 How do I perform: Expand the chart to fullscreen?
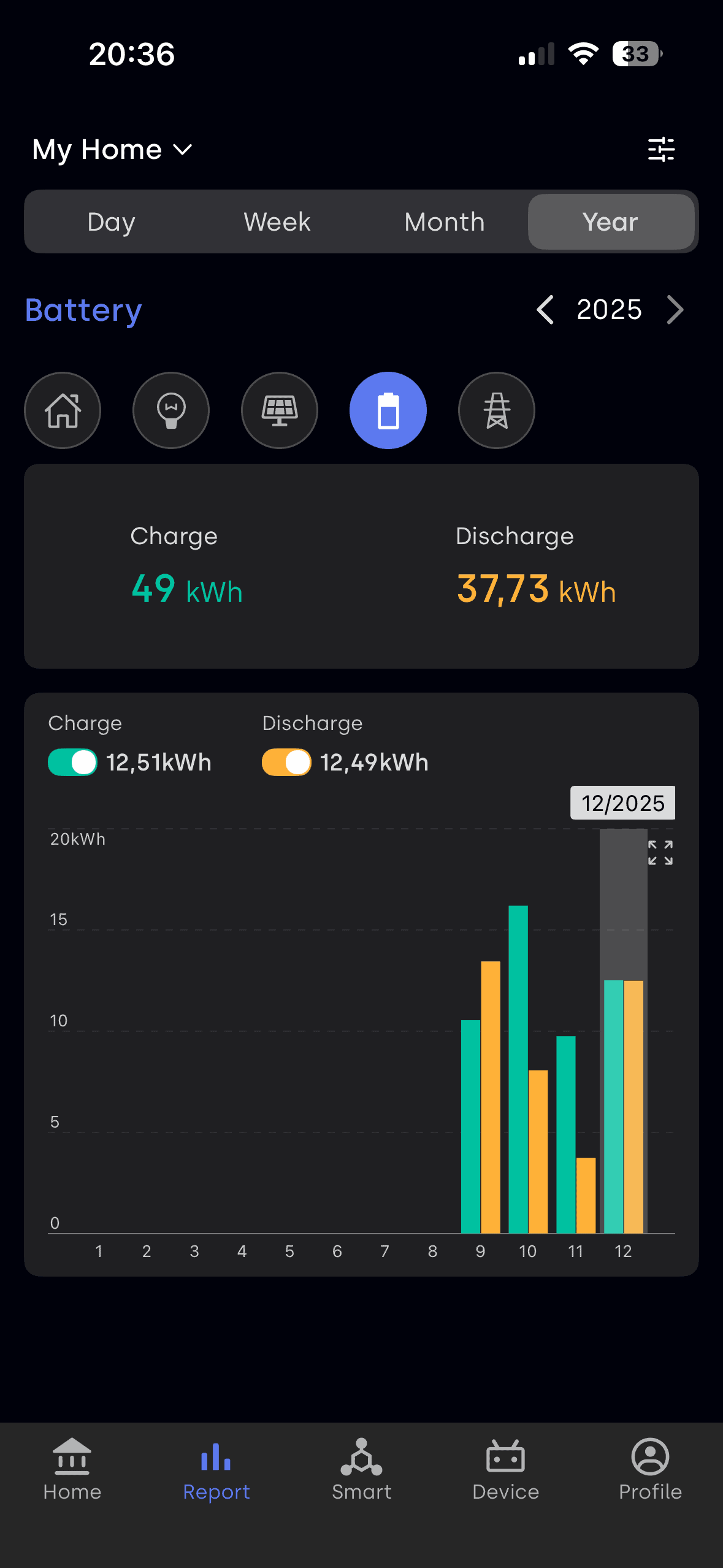pos(660,853)
